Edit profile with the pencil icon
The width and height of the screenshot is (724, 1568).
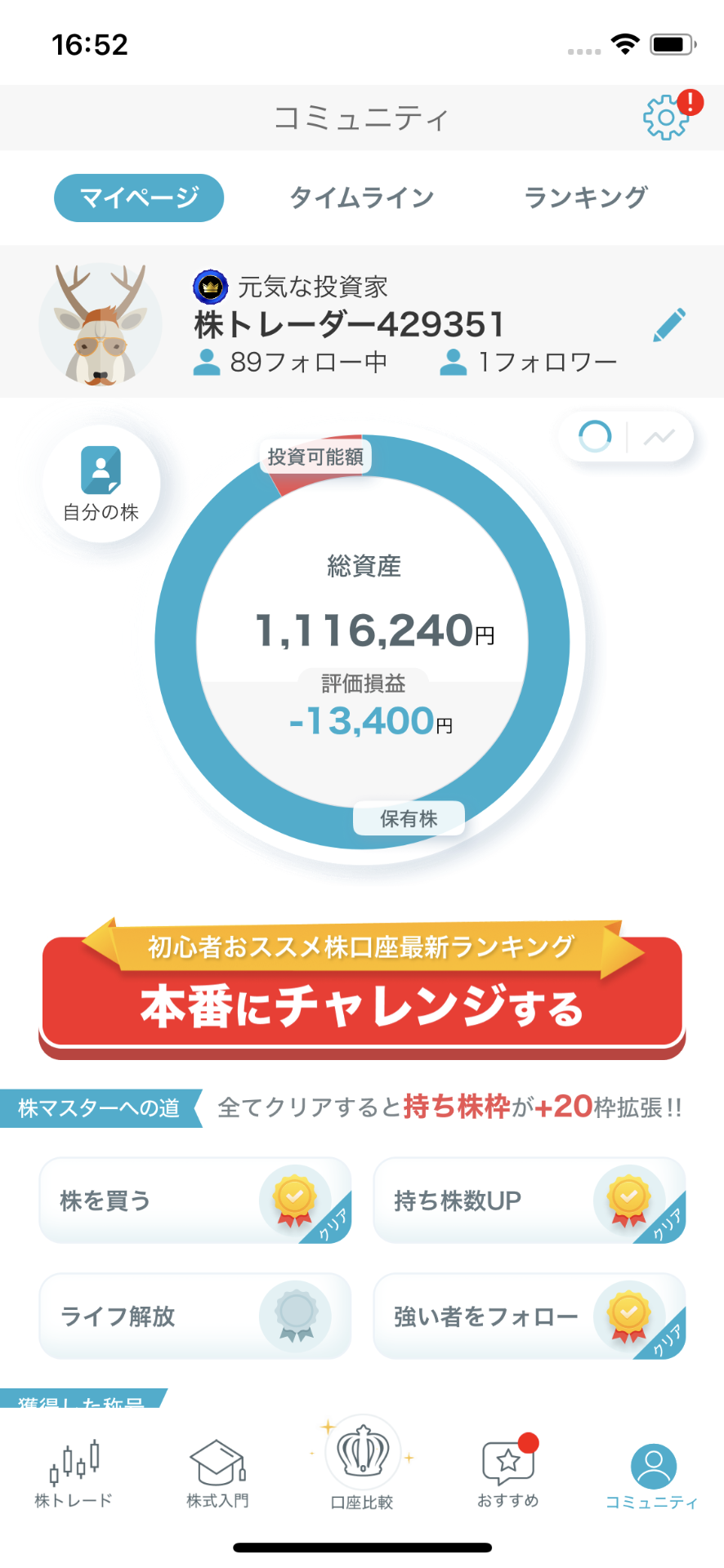(669, 325)
